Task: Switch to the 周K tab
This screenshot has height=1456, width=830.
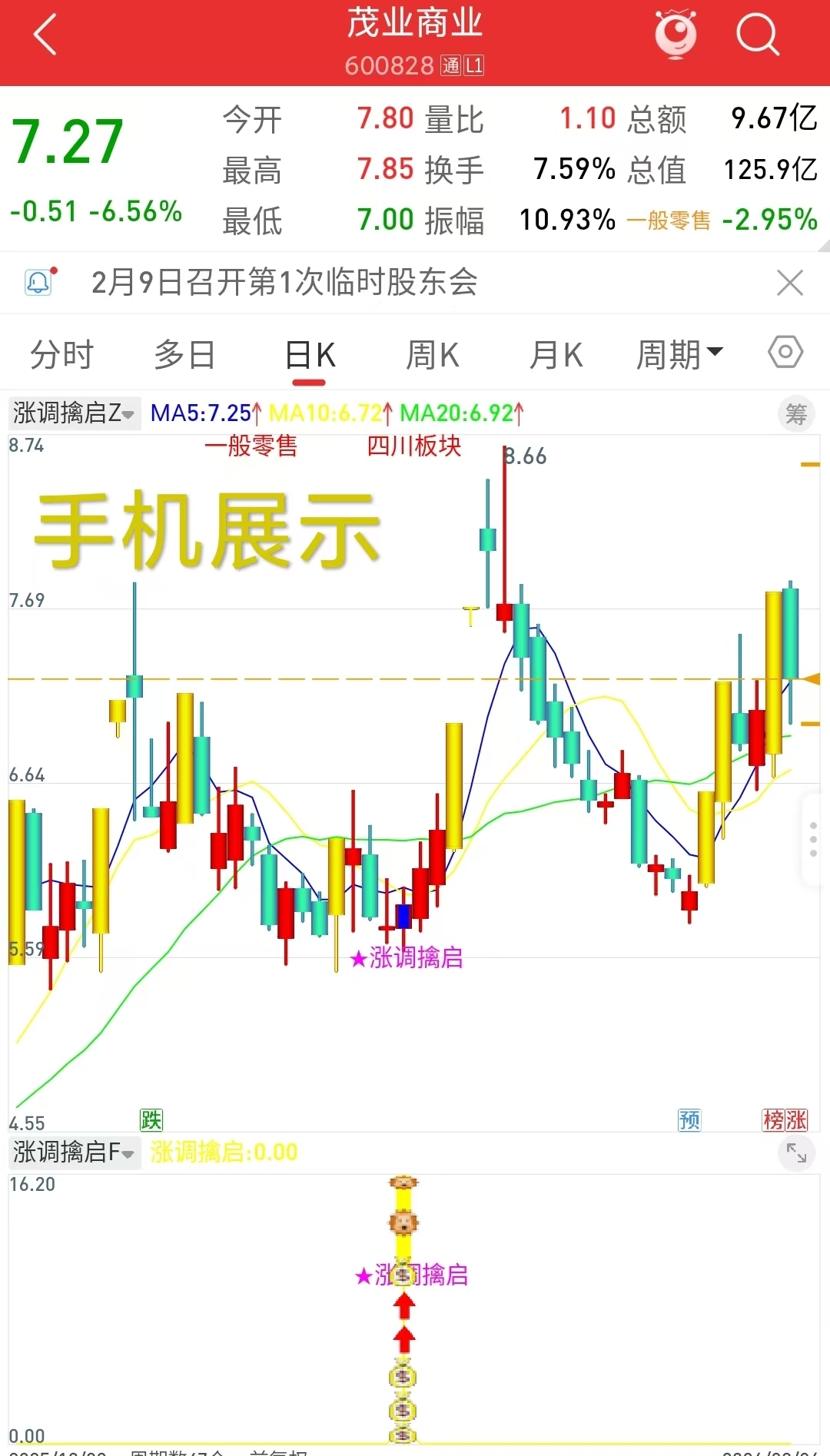Action: click(x=433, y=355)
